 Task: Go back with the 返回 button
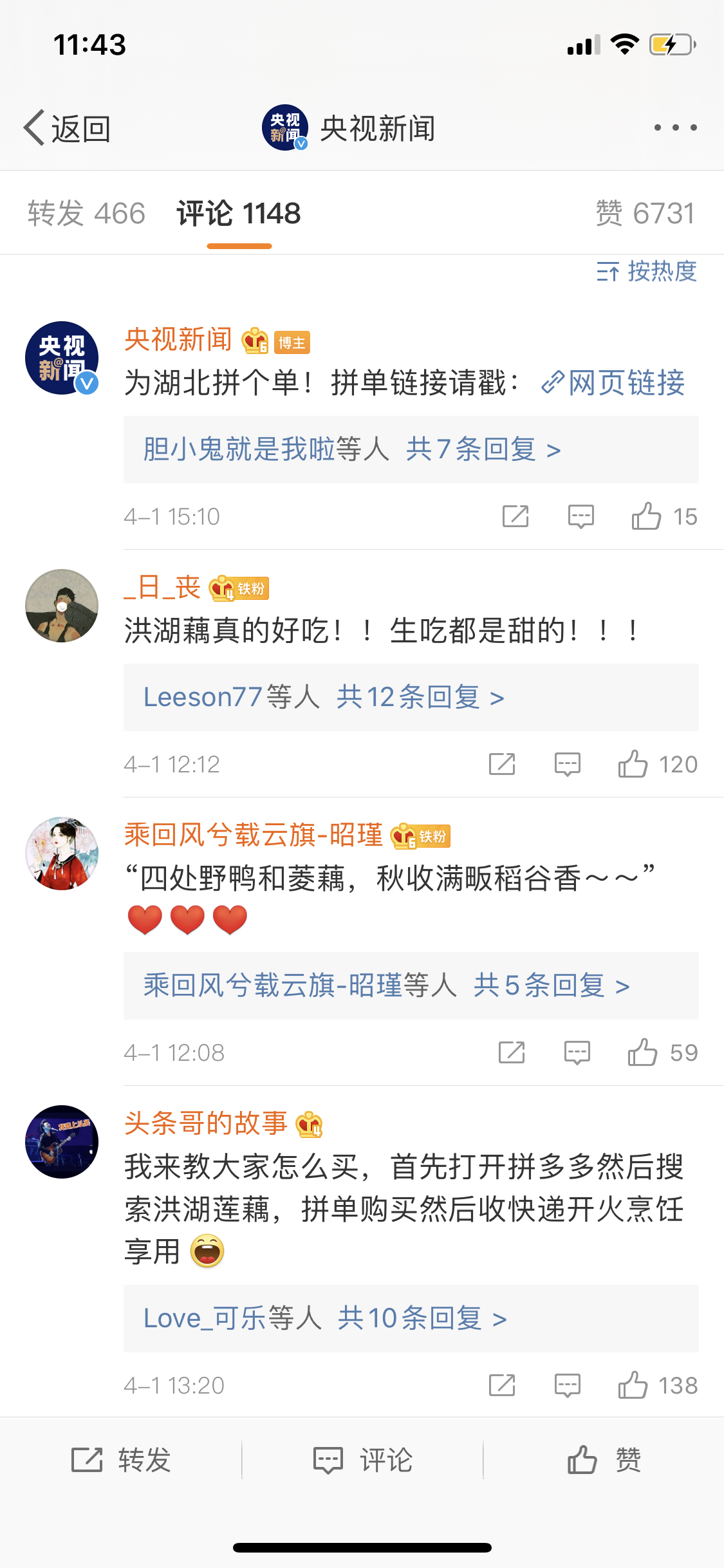67,128
